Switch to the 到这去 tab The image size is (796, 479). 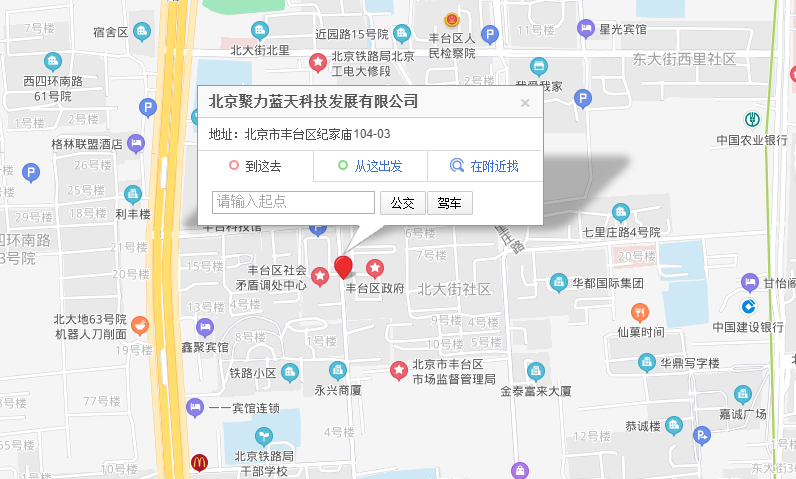pos(256,166)
